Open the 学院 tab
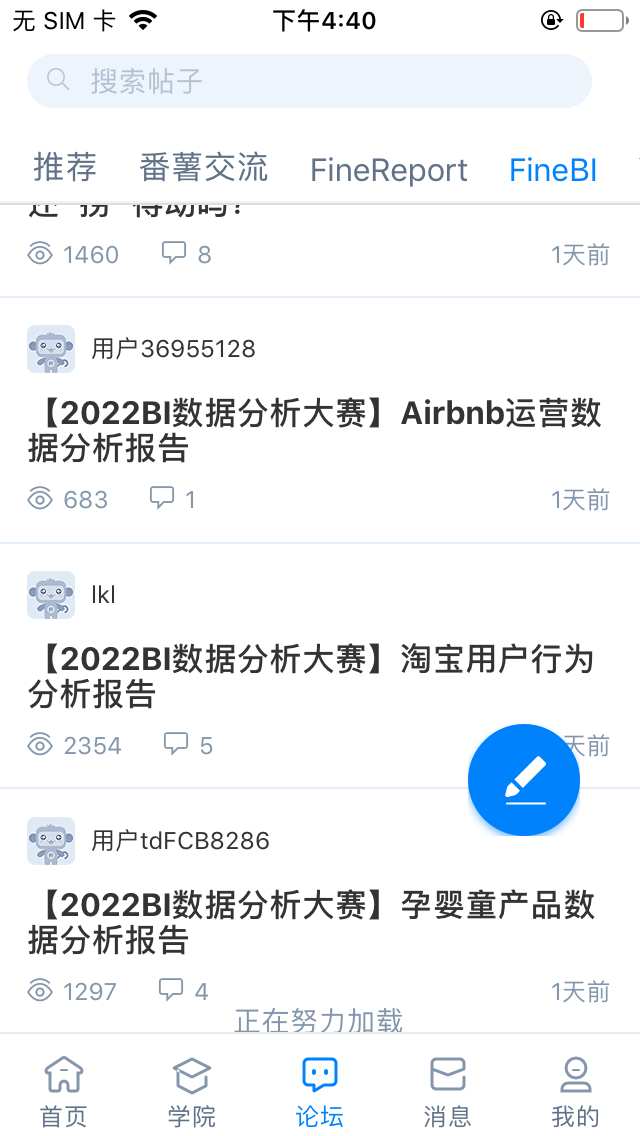Screen dimensions: 640x1136 [x=192, y=1092]
